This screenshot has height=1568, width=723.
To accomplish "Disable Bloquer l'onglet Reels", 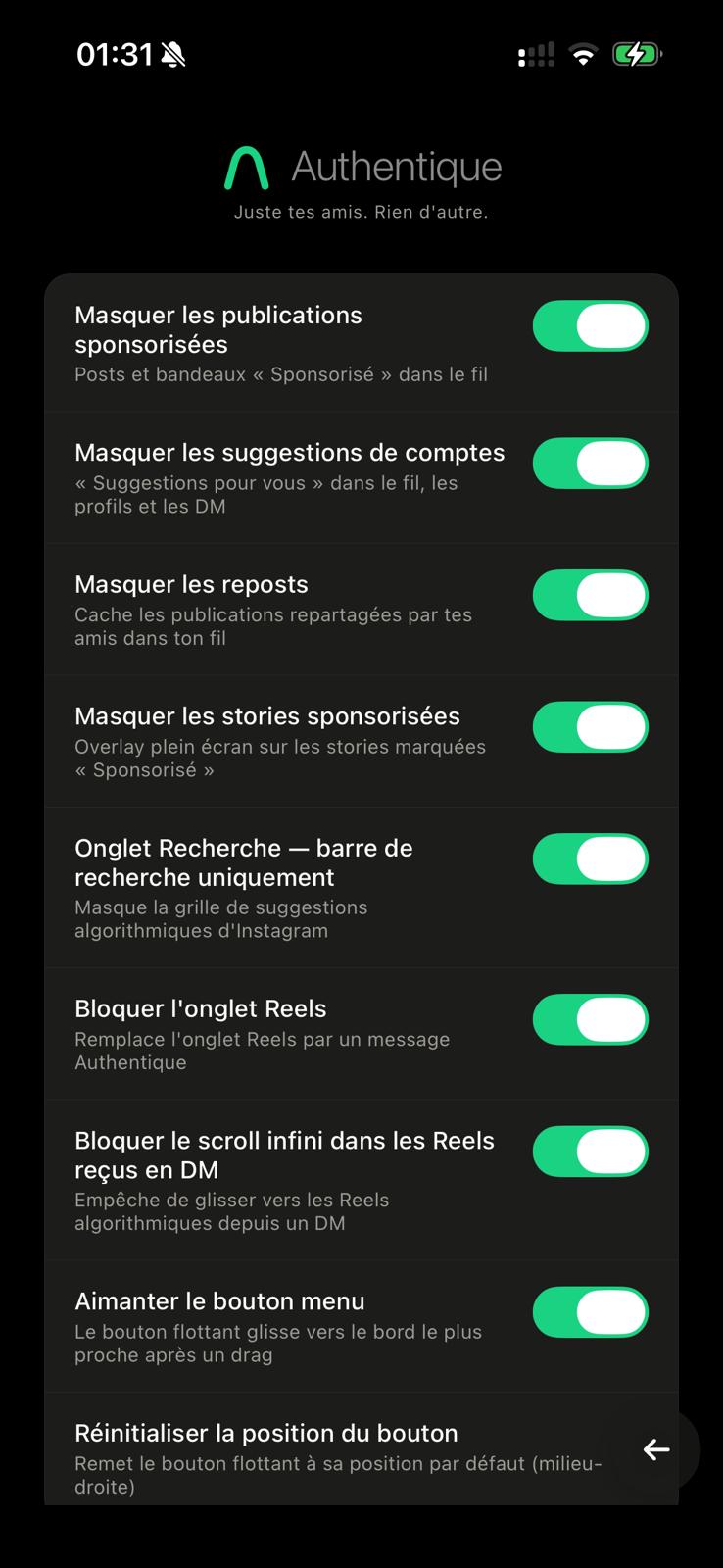I will coord(590,1019).
